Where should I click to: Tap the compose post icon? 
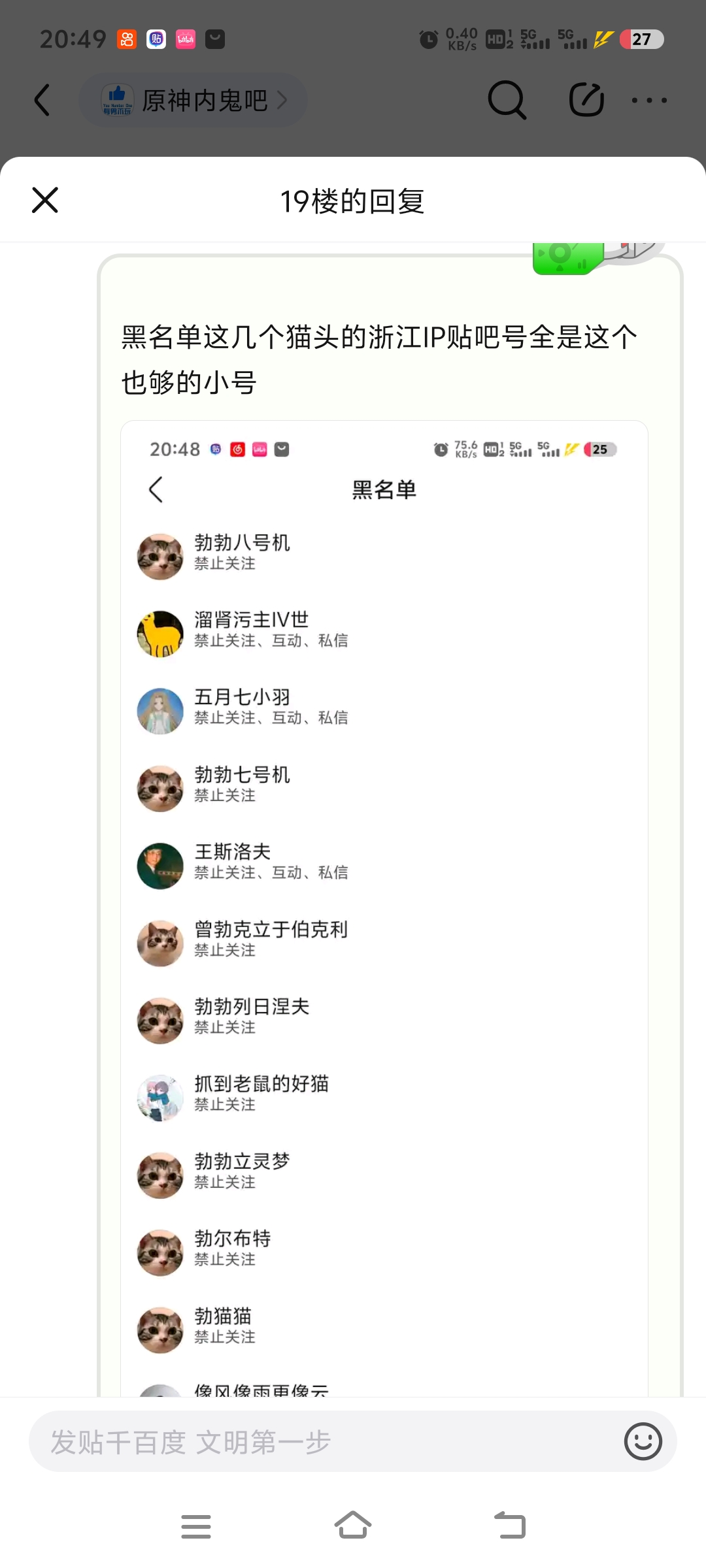pos(586,100)
